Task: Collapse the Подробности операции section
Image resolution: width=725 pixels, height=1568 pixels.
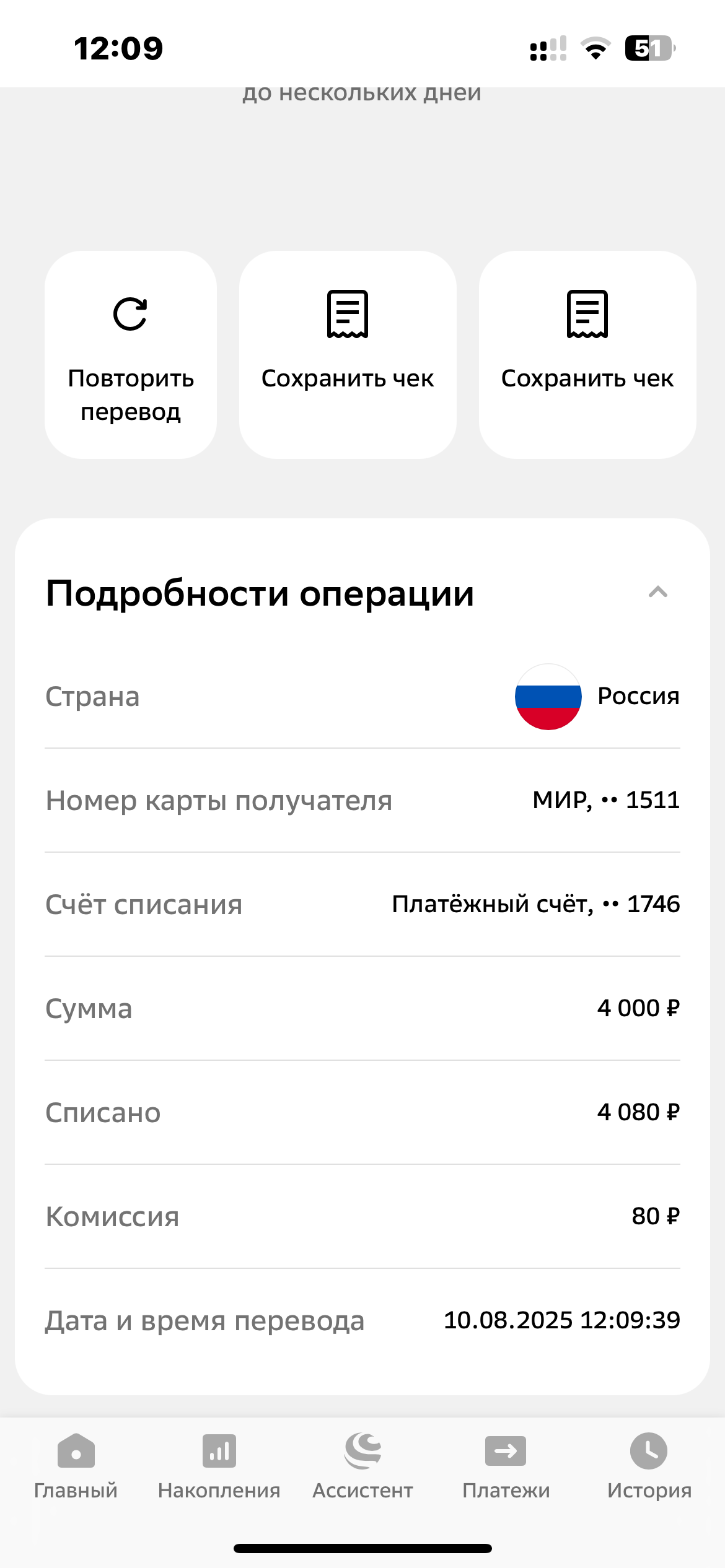Action: click(657, 593)
